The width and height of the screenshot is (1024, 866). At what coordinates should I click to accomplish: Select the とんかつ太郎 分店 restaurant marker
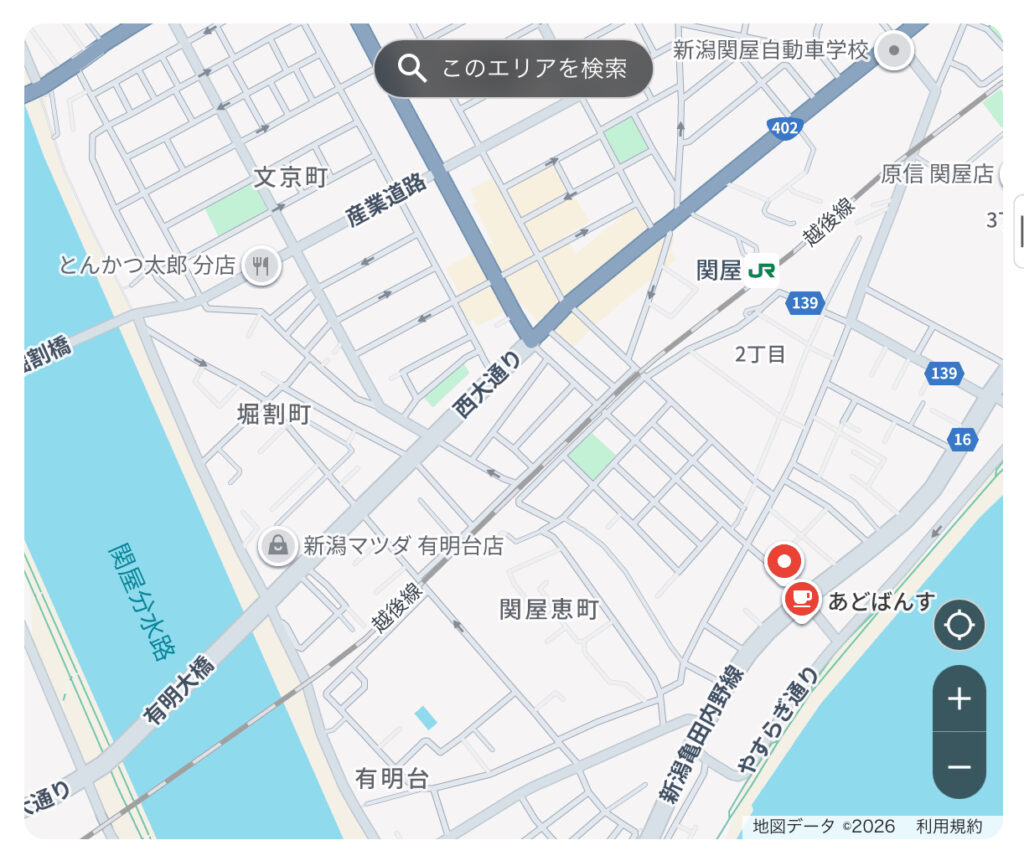pyautogui.click(x=261, y=265)
